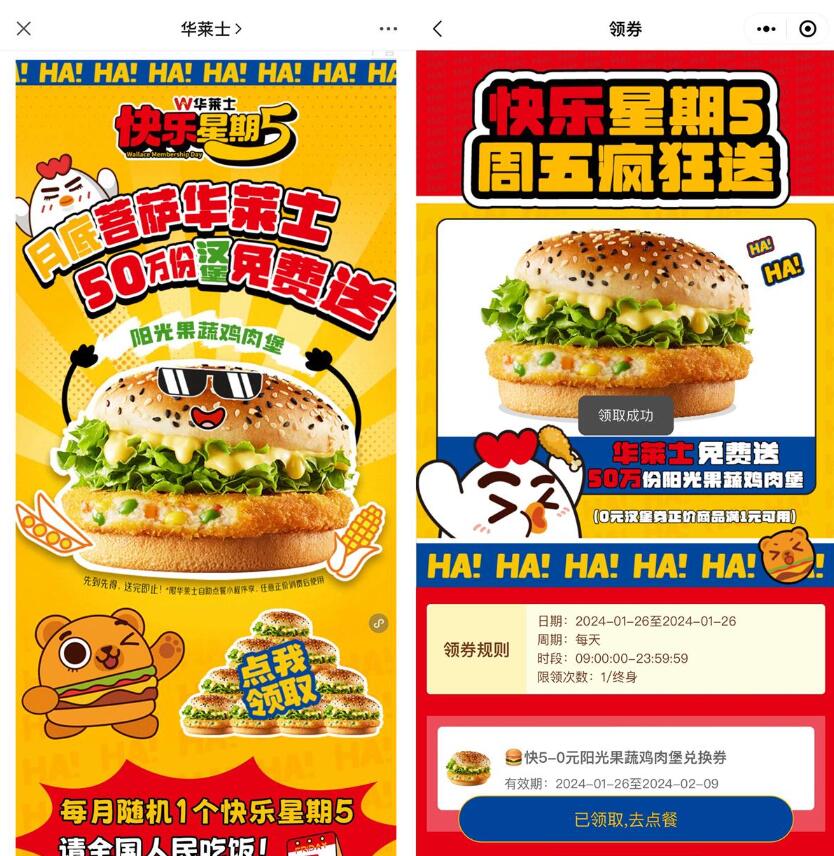834x856 pixels.
Task: Close the mini-program with the circle icon
Action: point(808,29)
